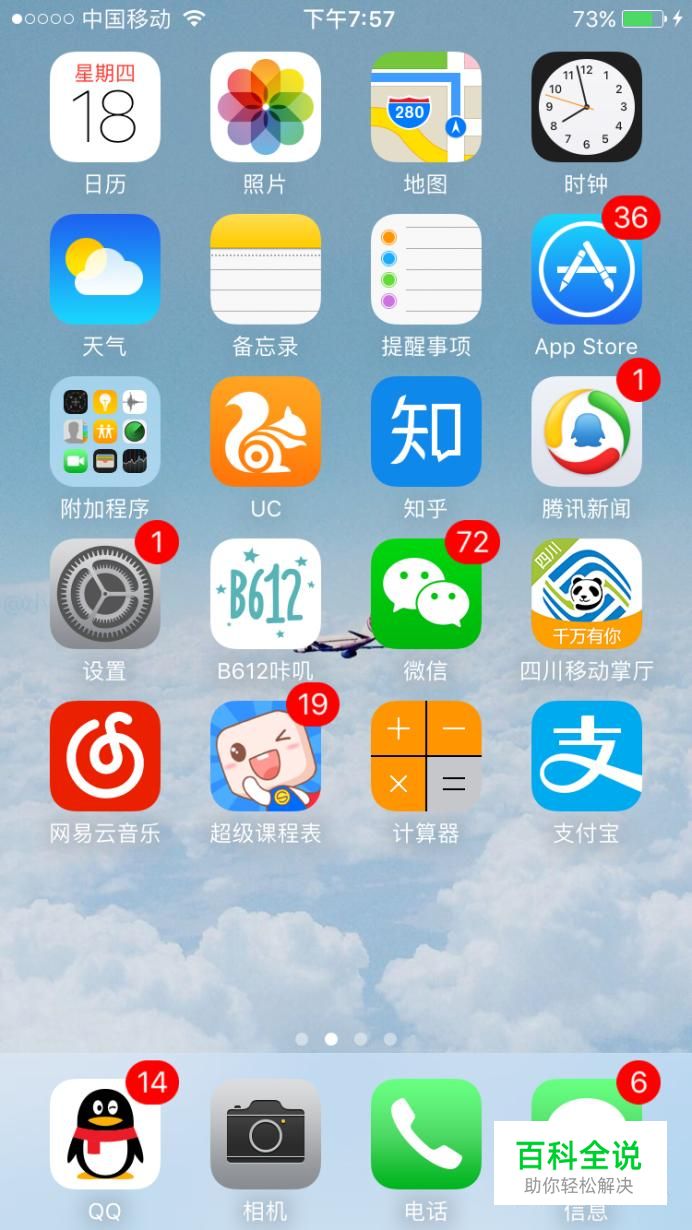This screenshot has width=692, height=1230.
Task: Open 备忘录 notes app
Action: click(265, 269)
